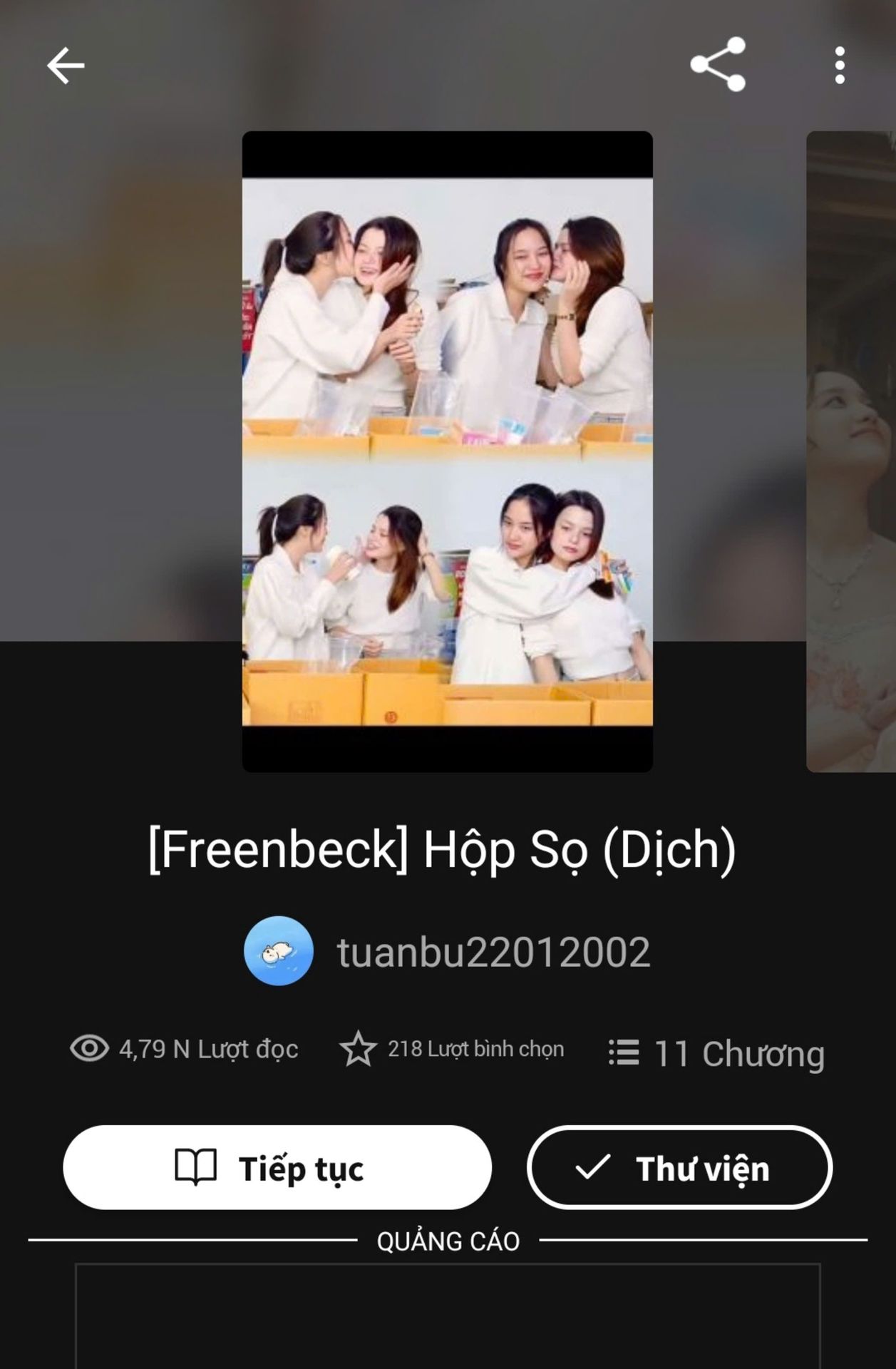Toggle the Thư viện library button
The height and width of the screenshot is (1369, 896).
pyautogui.click(x=679, y=1167)
